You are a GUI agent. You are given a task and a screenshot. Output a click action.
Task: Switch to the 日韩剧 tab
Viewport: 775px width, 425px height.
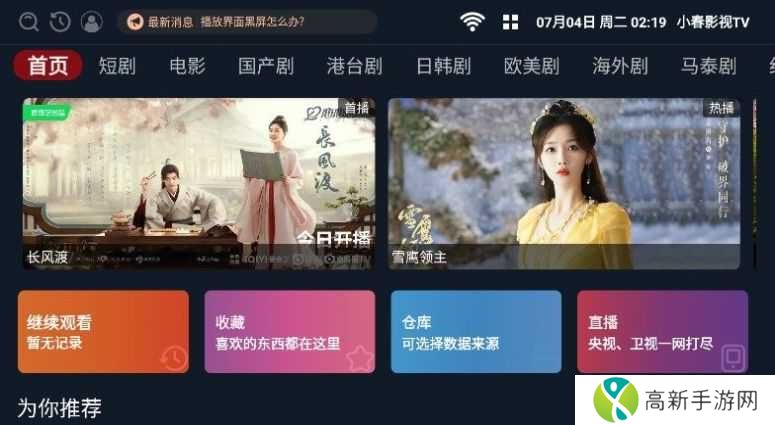pos(443,66)
